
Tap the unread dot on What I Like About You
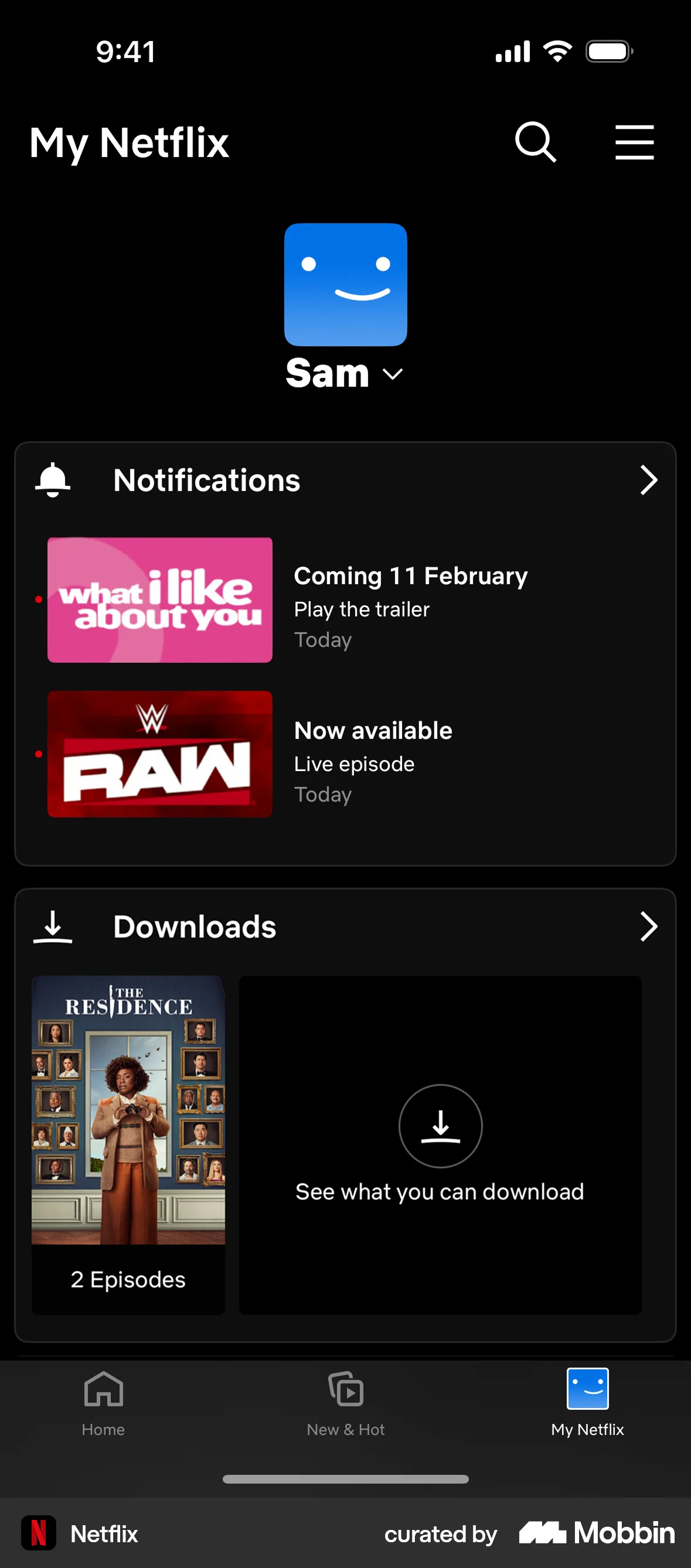(x=39, y=599)
